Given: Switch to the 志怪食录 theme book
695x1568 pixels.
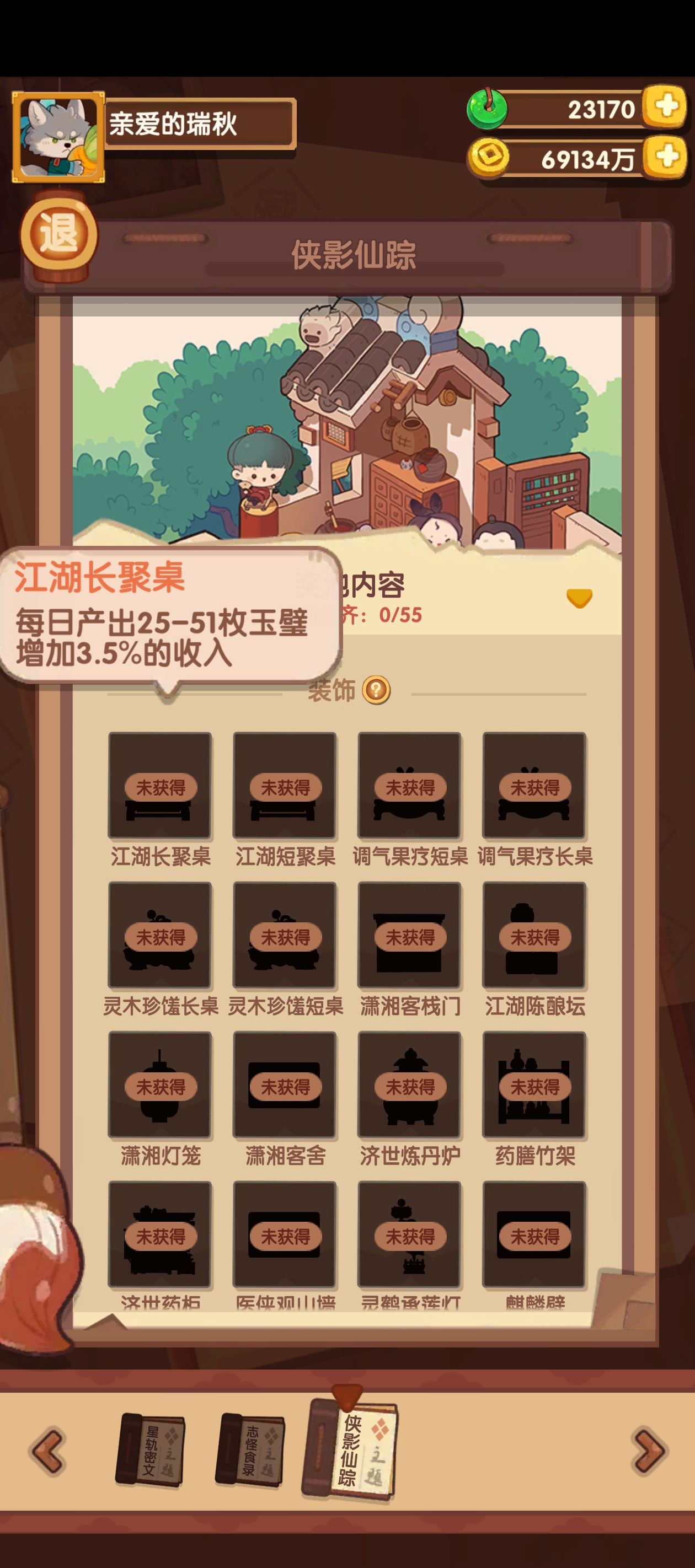Looking at the screenshot, I should [250, 1451].
